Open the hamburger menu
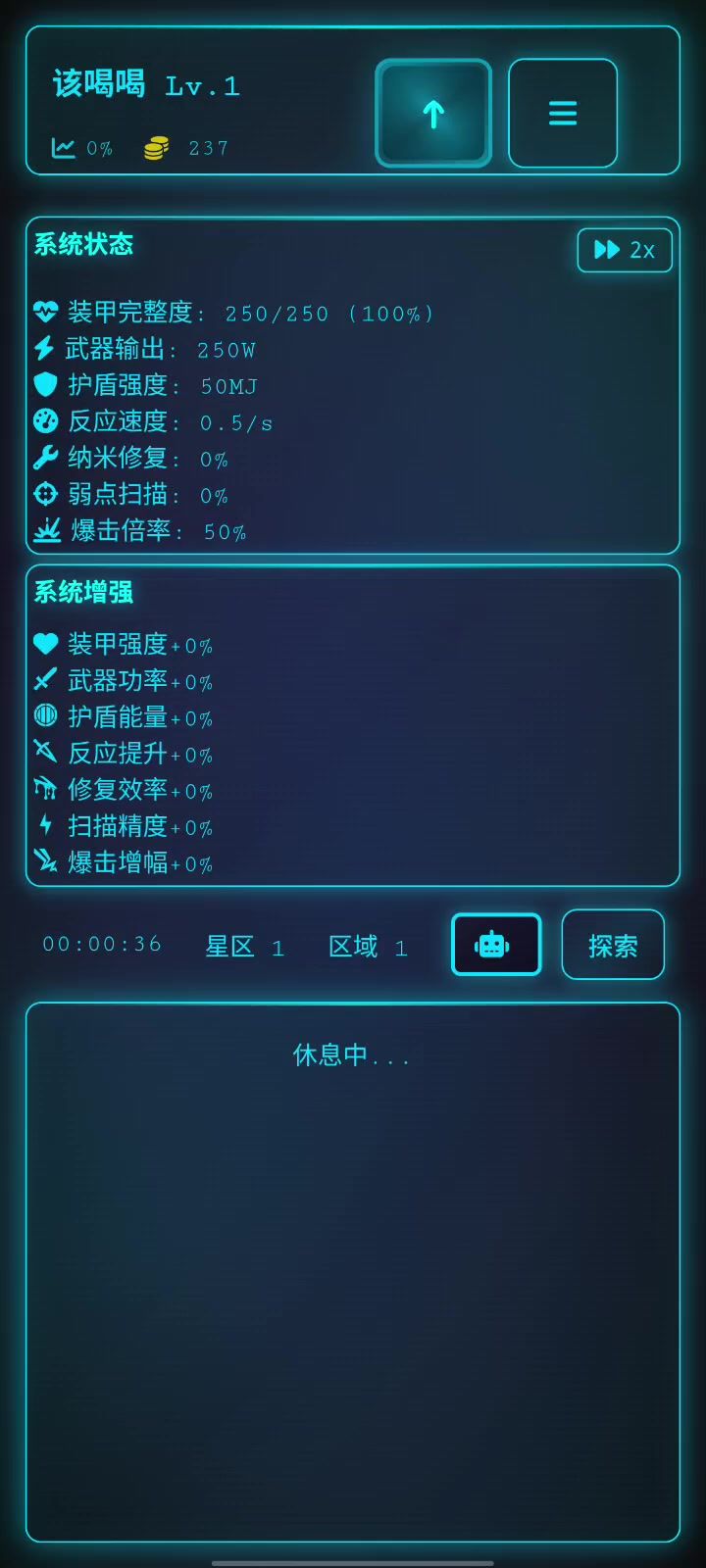The height and width of the screenshot is (1568, 706). click(563, 114)
